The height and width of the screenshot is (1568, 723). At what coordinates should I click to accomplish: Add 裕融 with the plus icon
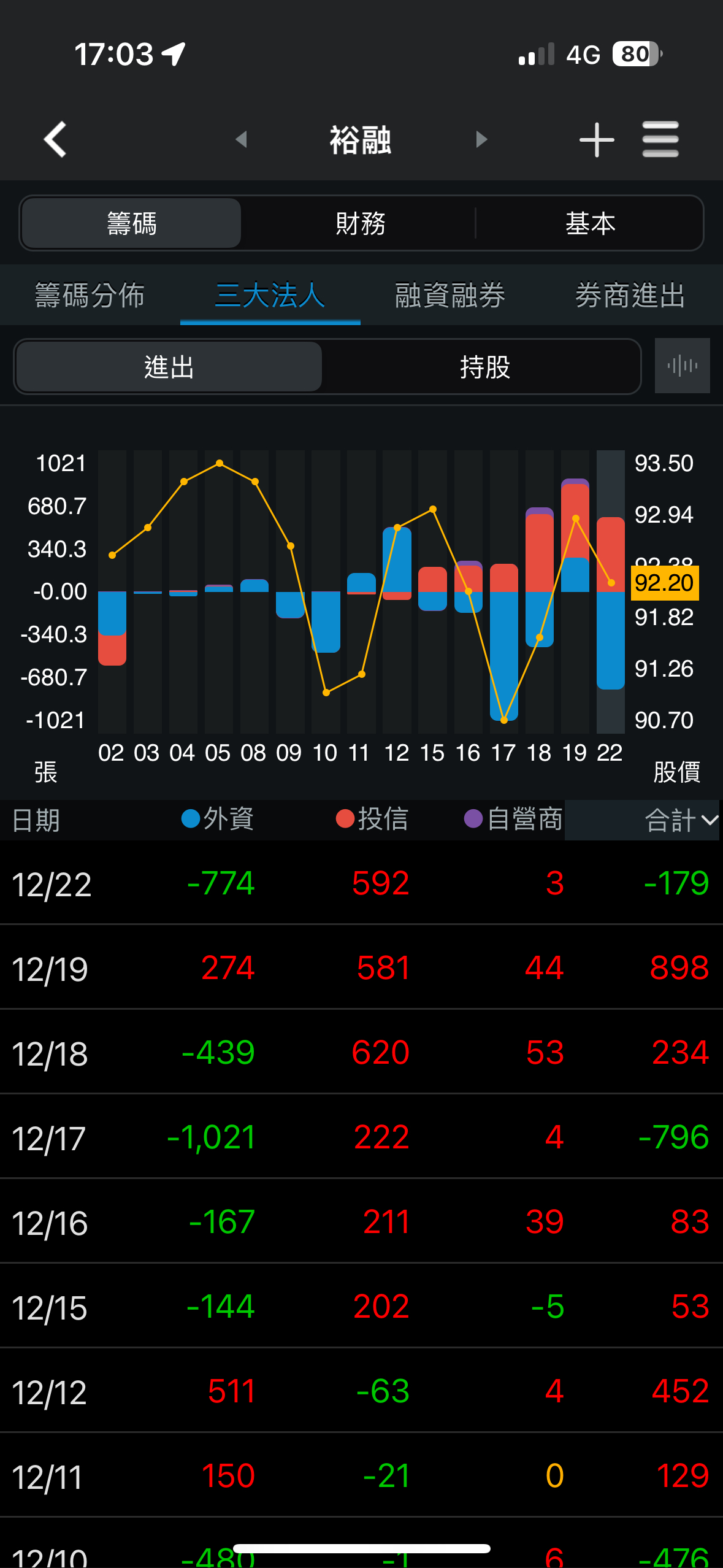point(597,140)
